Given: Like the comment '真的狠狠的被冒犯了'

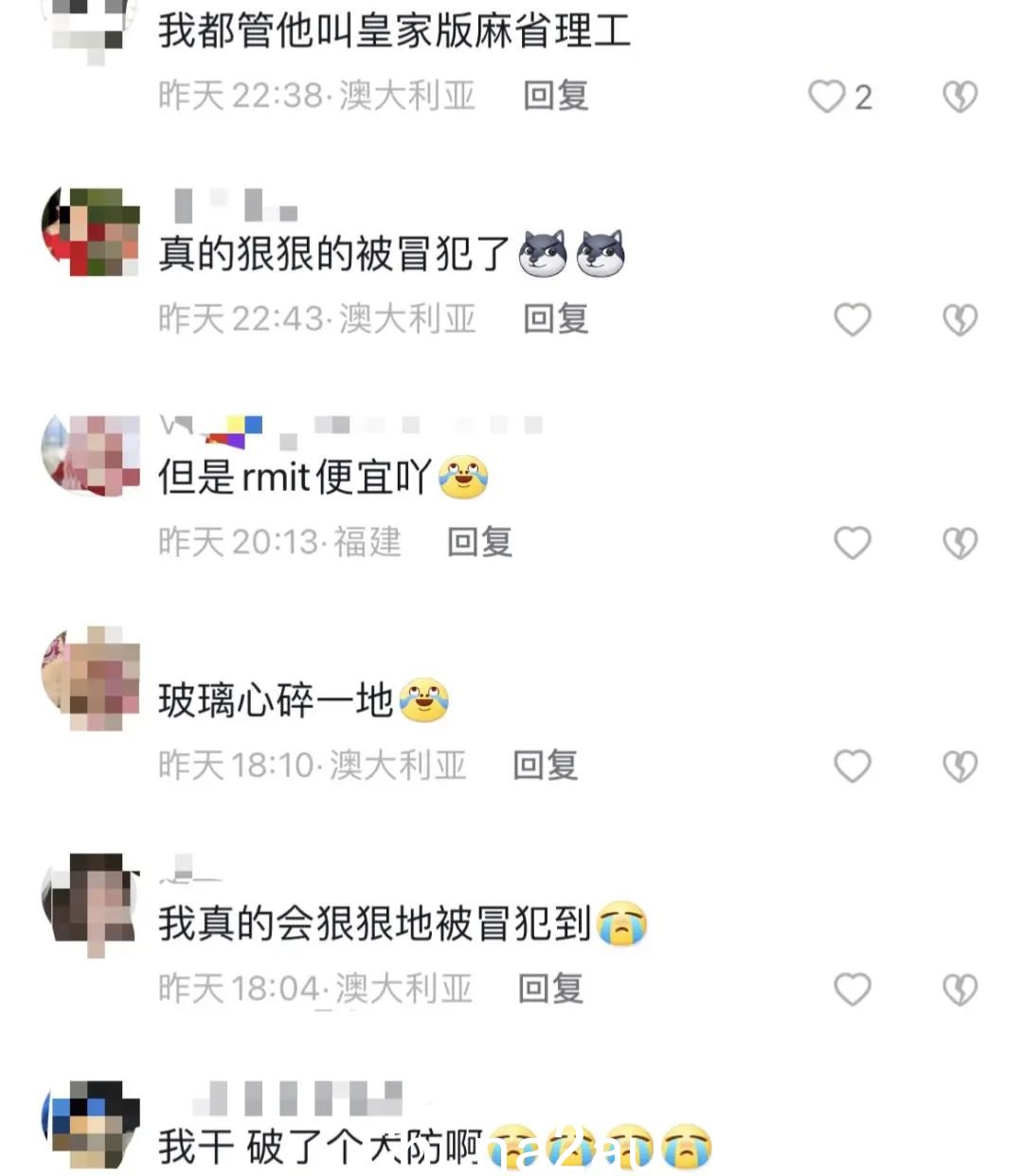Looking at the screenshot, I should click(x=852, y=319).
